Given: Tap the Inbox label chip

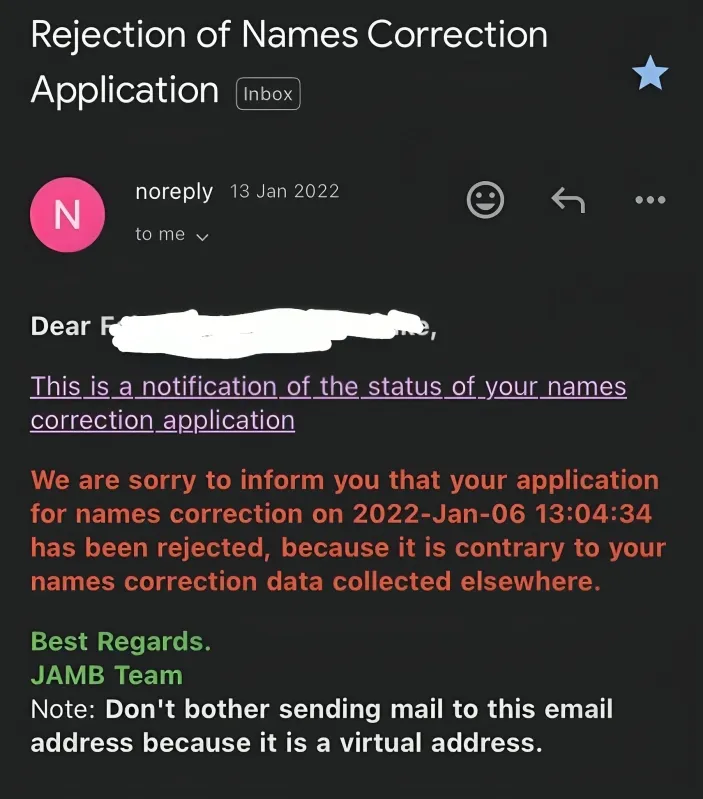Looking at the screenshot, I should tap(268, 94).
